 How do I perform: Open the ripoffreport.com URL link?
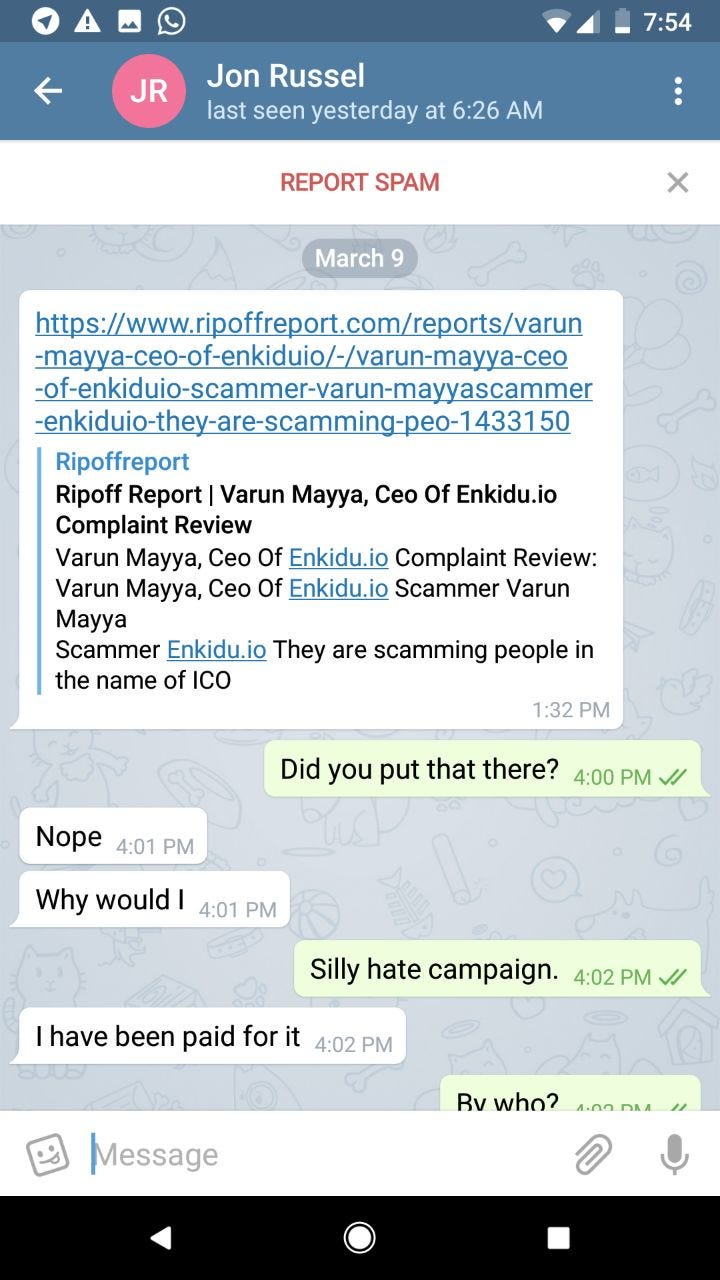(312, 372)
